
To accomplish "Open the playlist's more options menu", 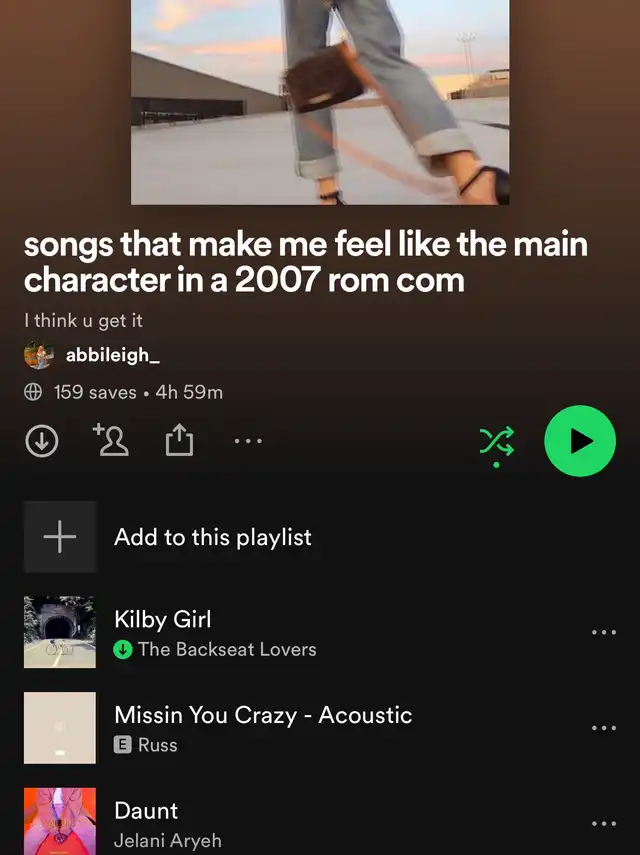I will [x=247, y=440].
